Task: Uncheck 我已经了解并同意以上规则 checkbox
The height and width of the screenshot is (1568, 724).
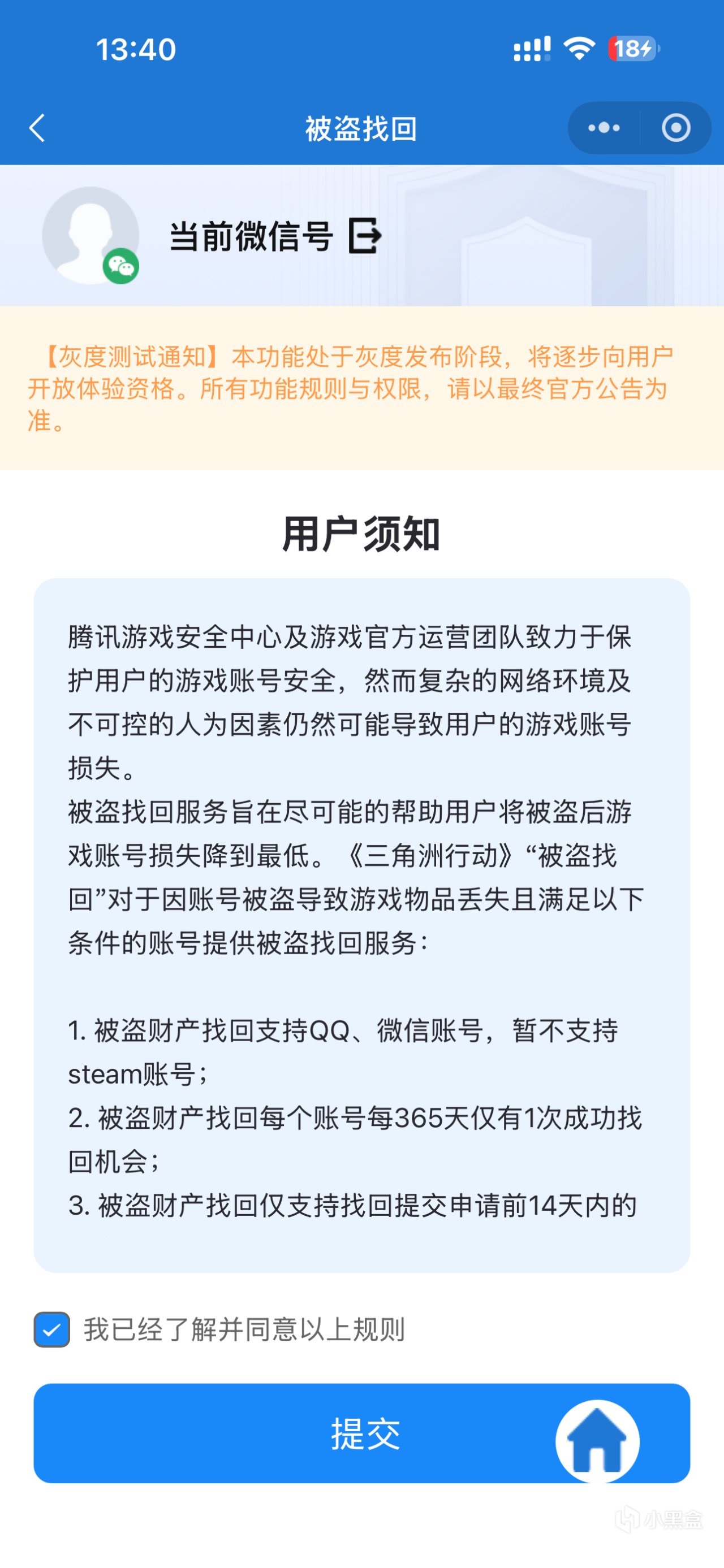Action: pos(53,1329)
